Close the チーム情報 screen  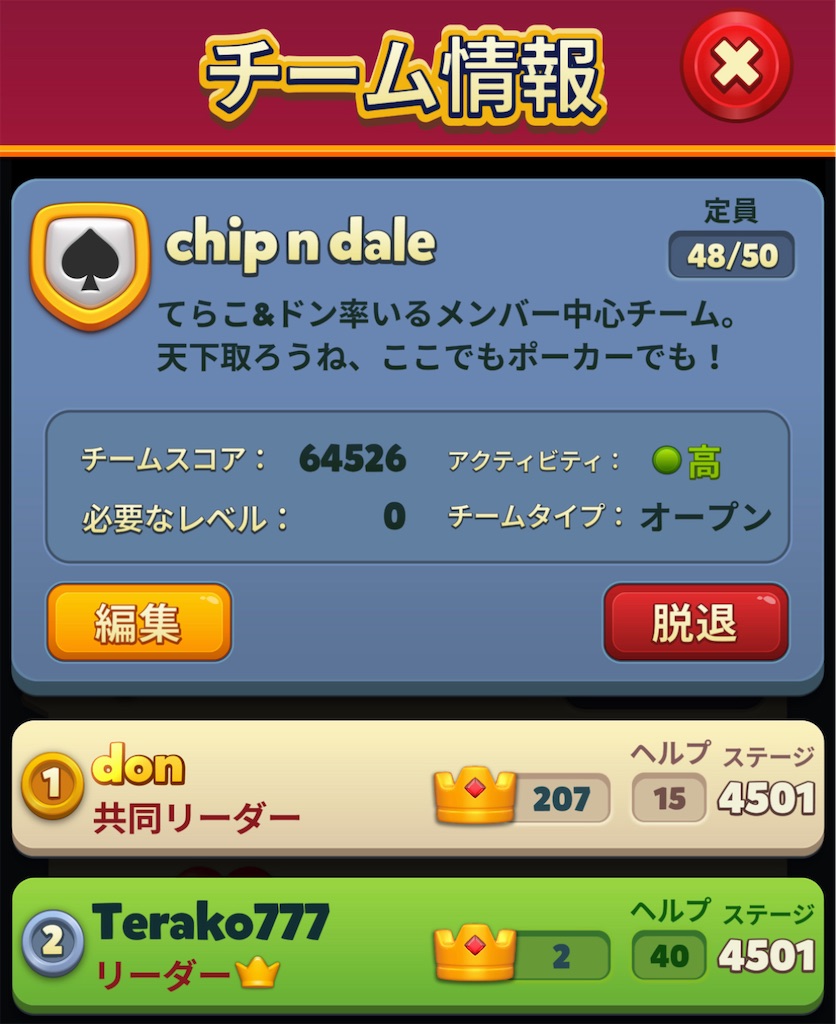pyautogui.click(x=736, y=67)
